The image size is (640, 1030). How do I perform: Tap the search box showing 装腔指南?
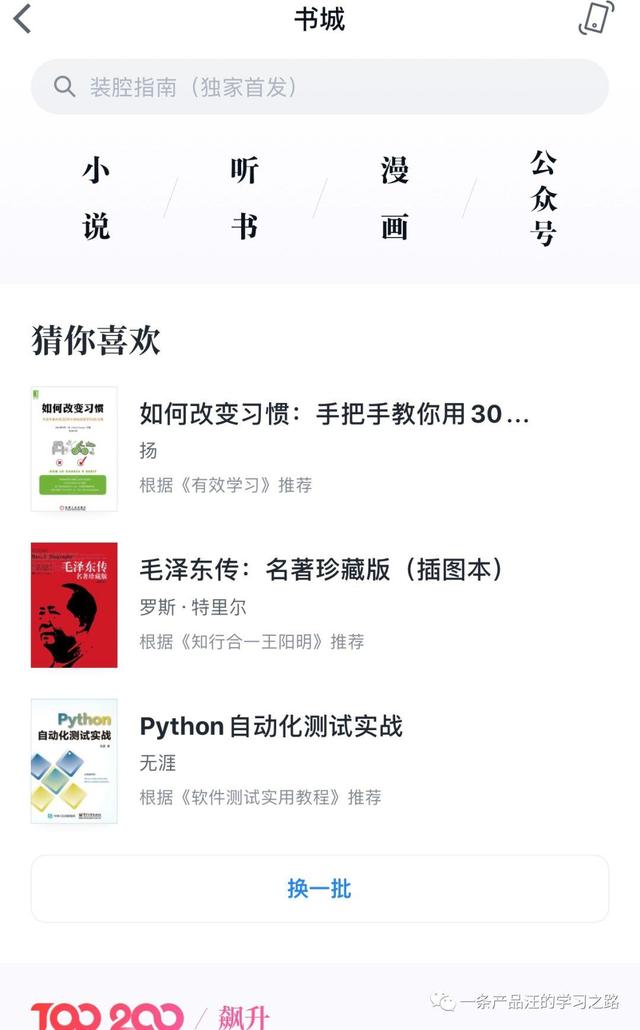tap(320, 87)
